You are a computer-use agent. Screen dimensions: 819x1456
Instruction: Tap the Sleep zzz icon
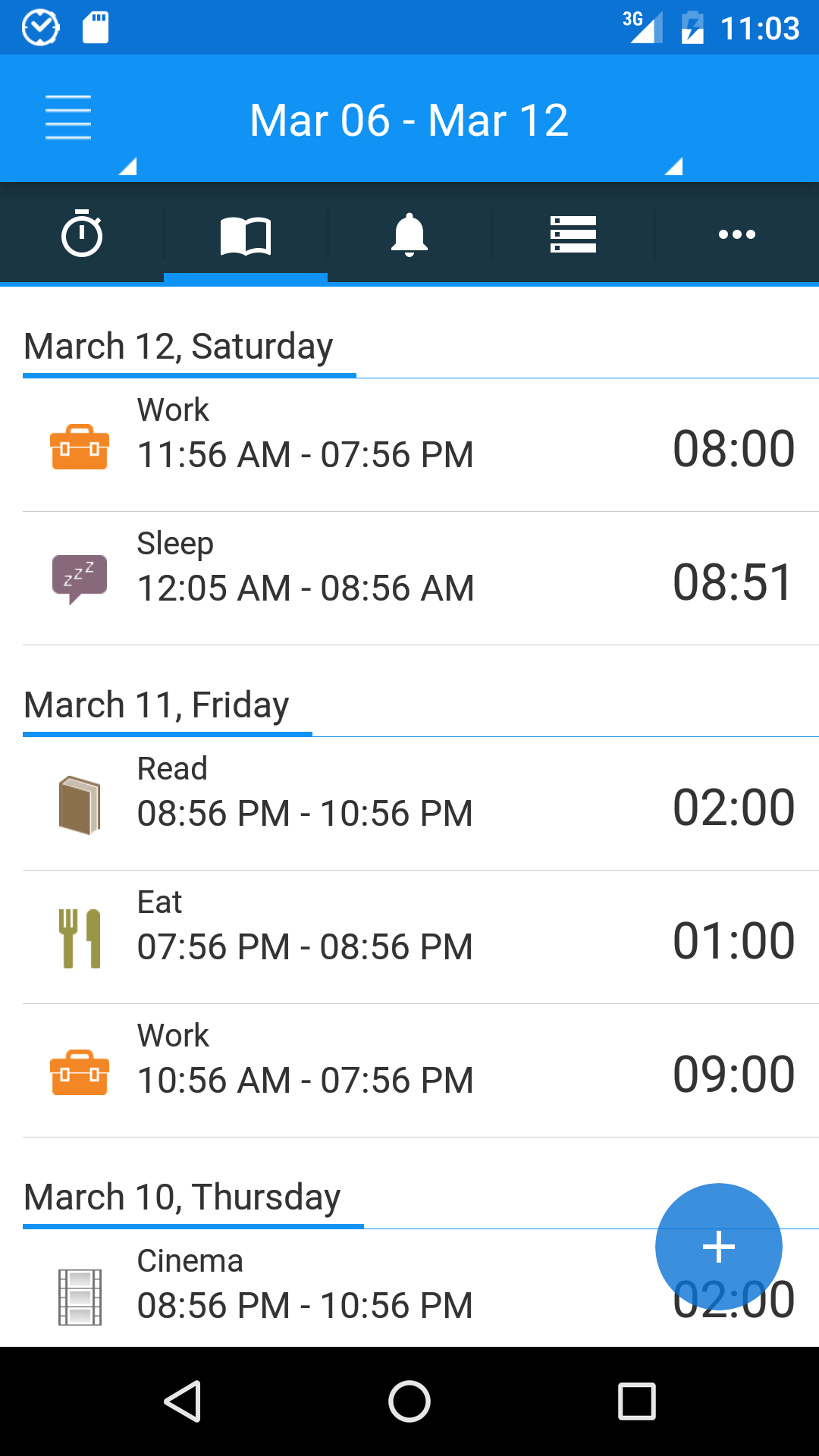coord(80,578)
